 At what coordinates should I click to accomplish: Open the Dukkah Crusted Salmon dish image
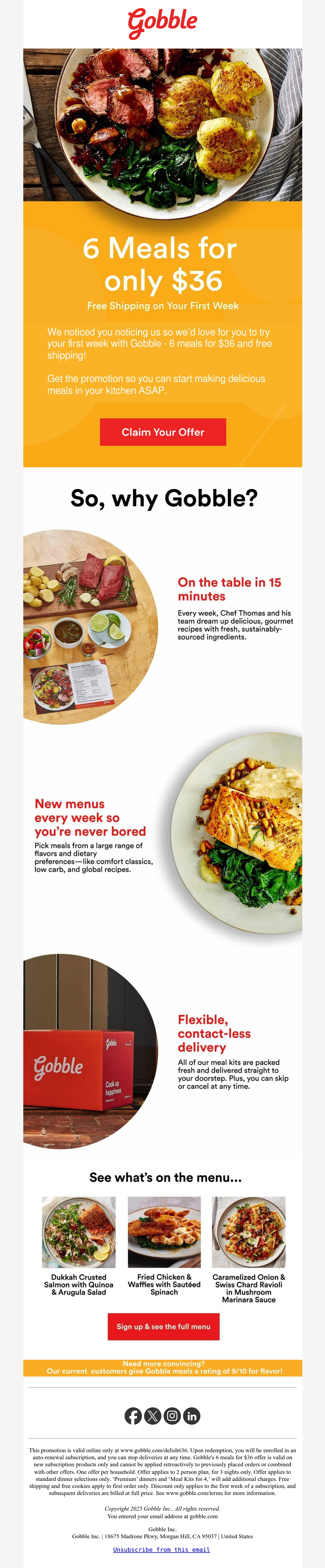[79, 1232]
